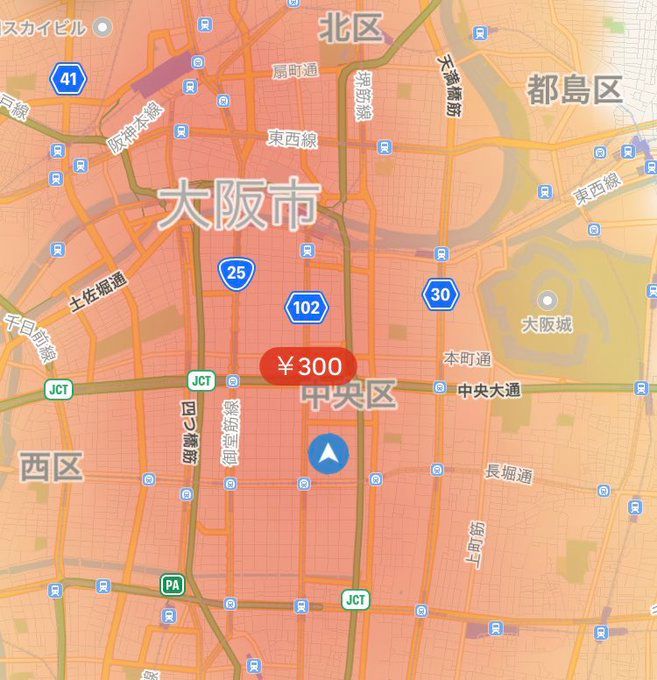Tap the ¥300 surge price marker

pyautogui.click(x=308, y=366)
